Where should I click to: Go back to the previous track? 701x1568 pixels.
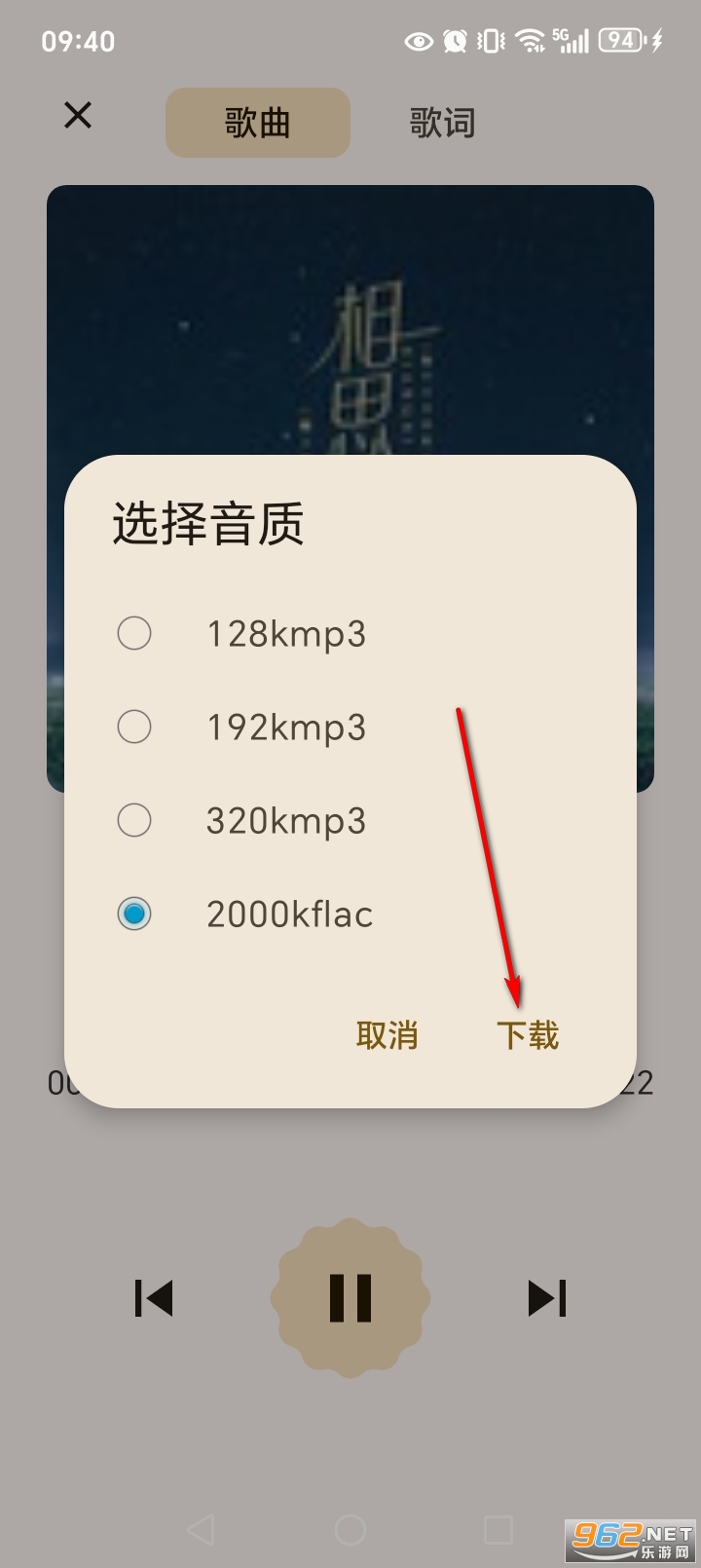point(154,1297)
